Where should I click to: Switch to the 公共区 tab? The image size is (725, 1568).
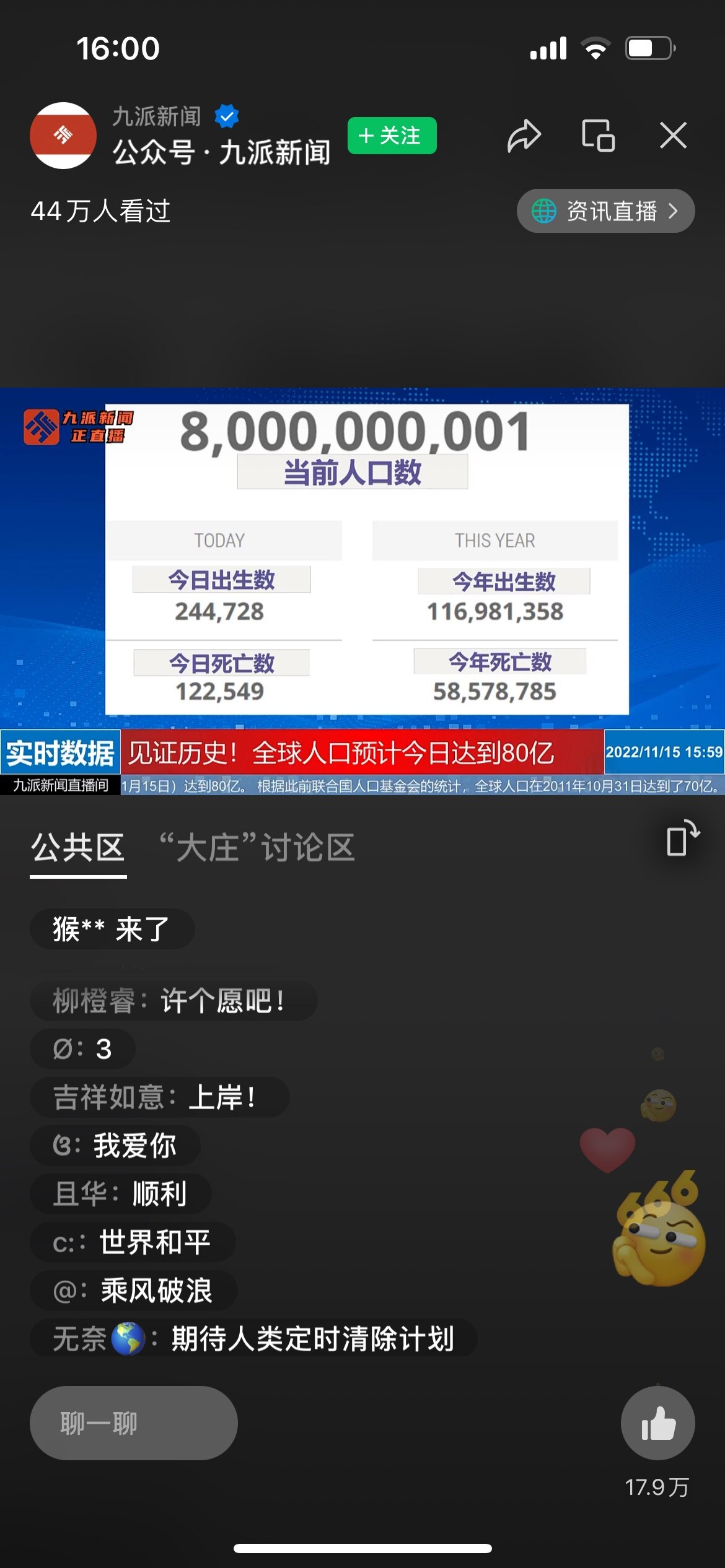pos(78,848)
